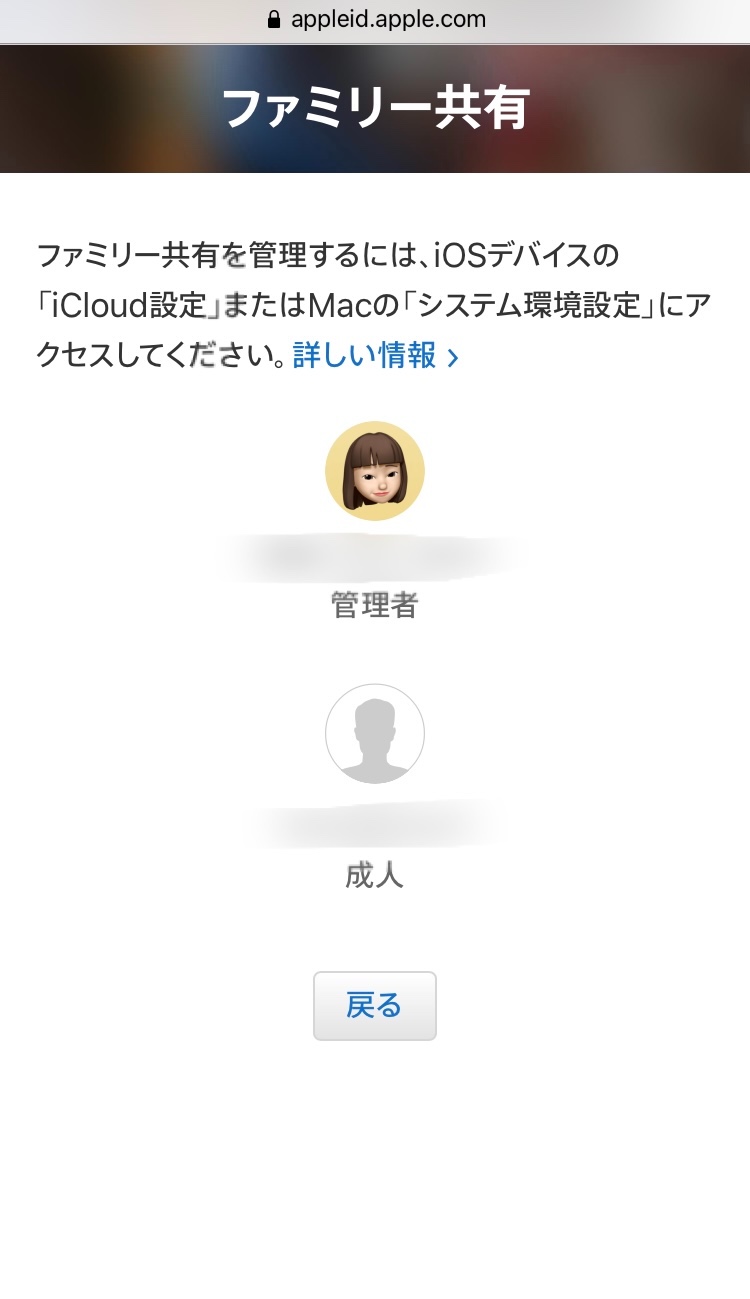Open the 詳しい情報 link
Screen dimensions: 750x1299
(x=375, y=355)
